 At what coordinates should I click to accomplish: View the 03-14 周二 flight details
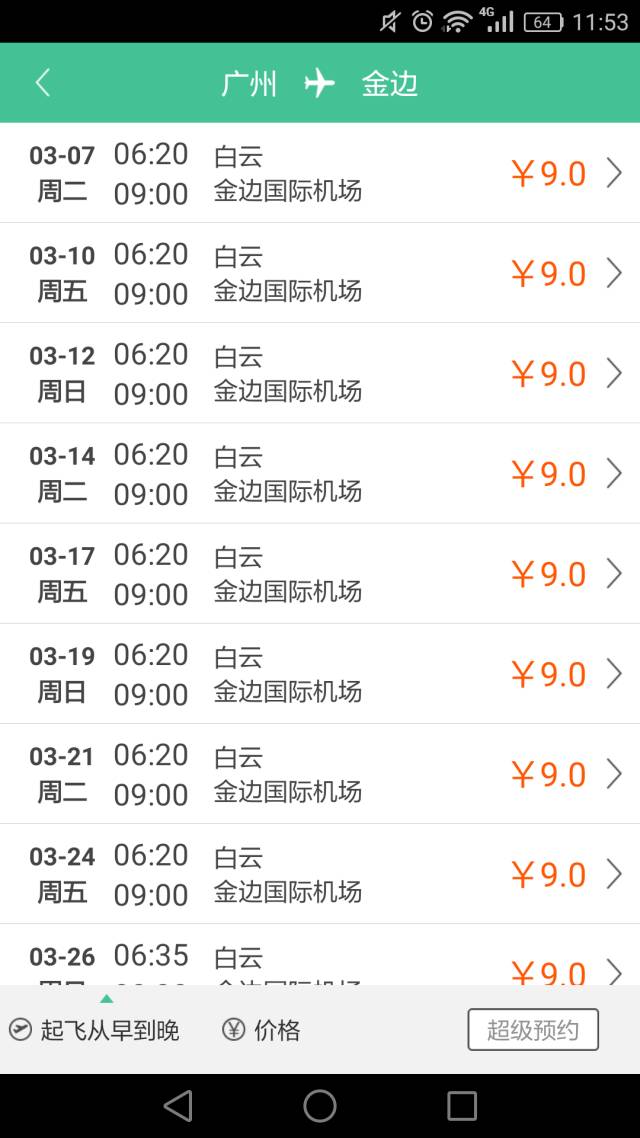pyautogui.click(x=320, y=473)
